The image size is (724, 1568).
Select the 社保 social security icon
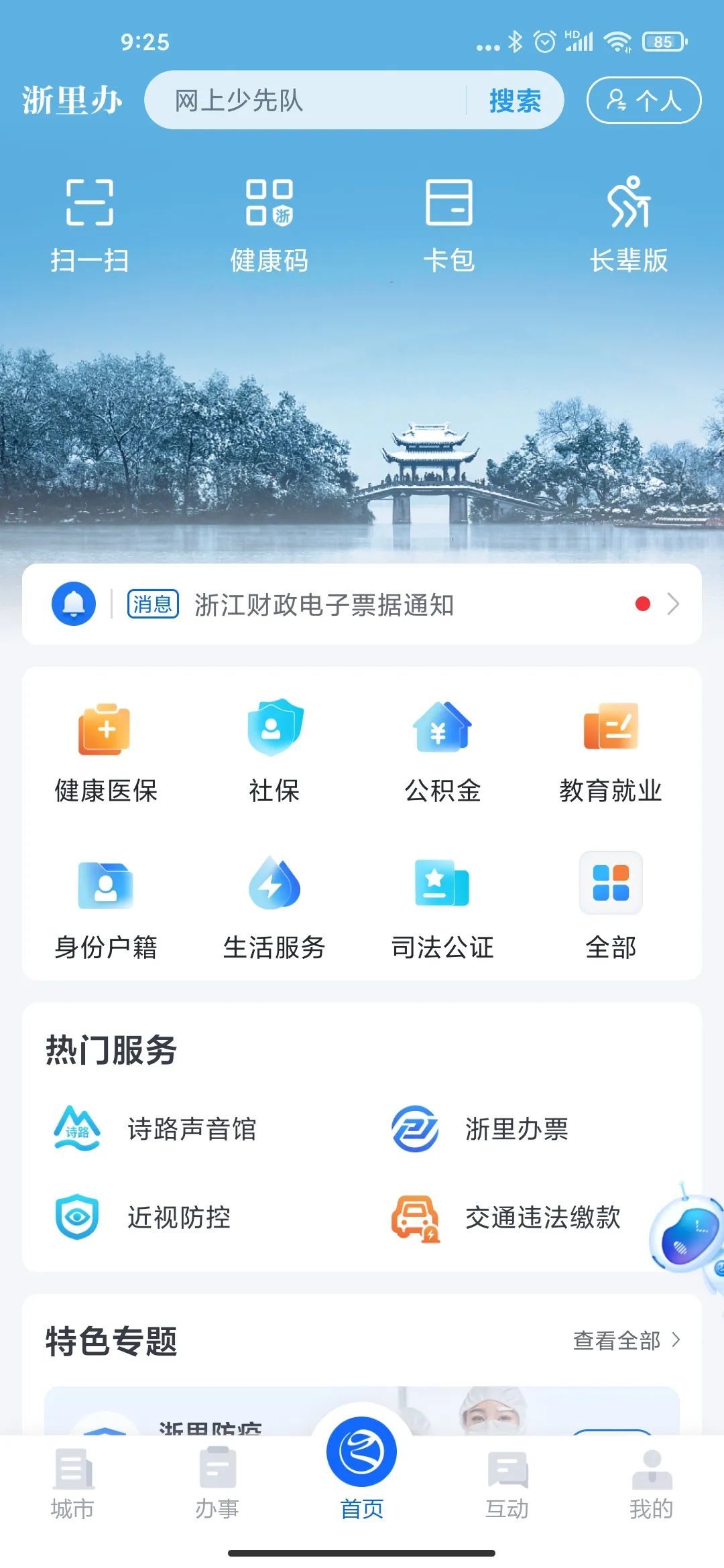point(274,750)
